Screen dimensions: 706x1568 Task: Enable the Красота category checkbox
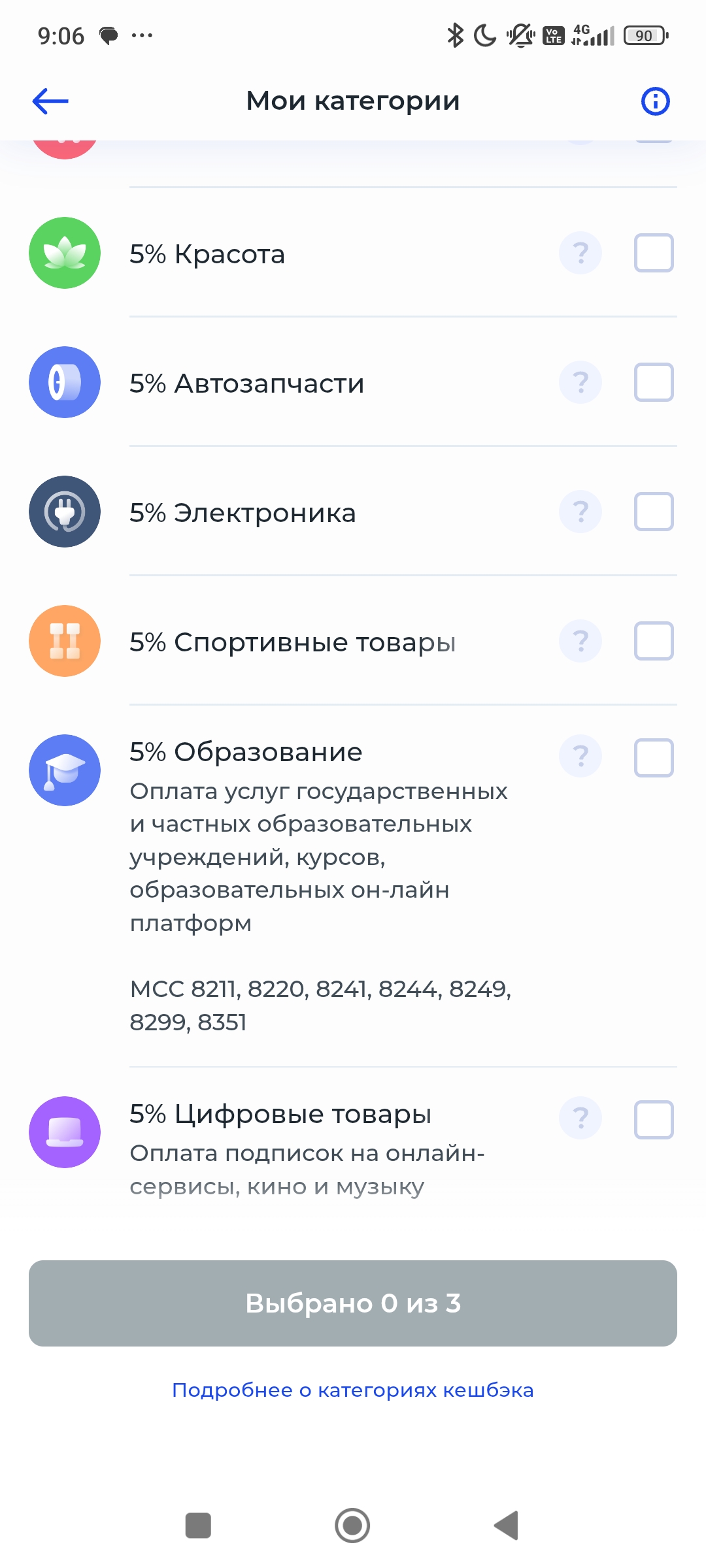[653, 253]
